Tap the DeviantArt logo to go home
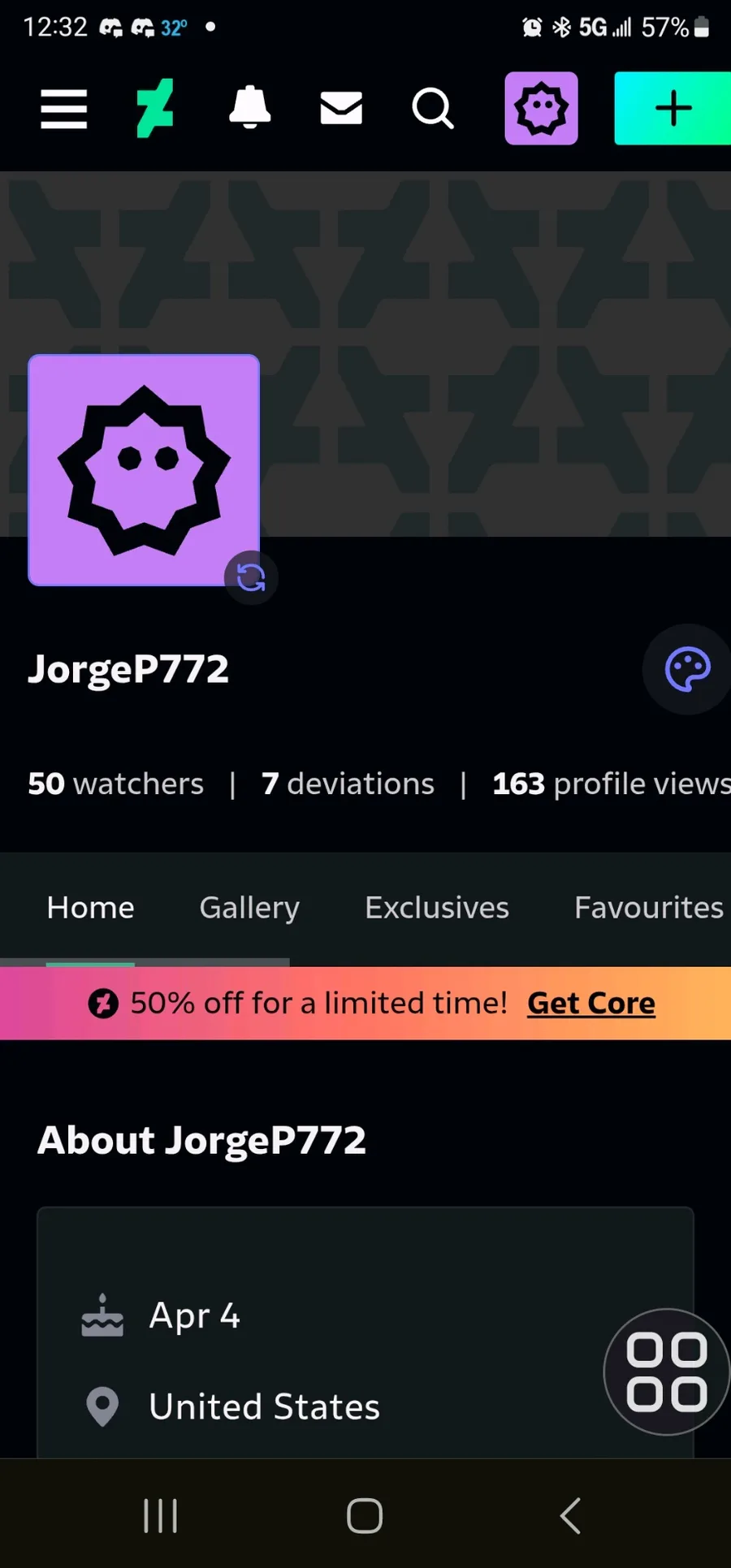The image size is (731, 1568). click(x=154, y=109)
